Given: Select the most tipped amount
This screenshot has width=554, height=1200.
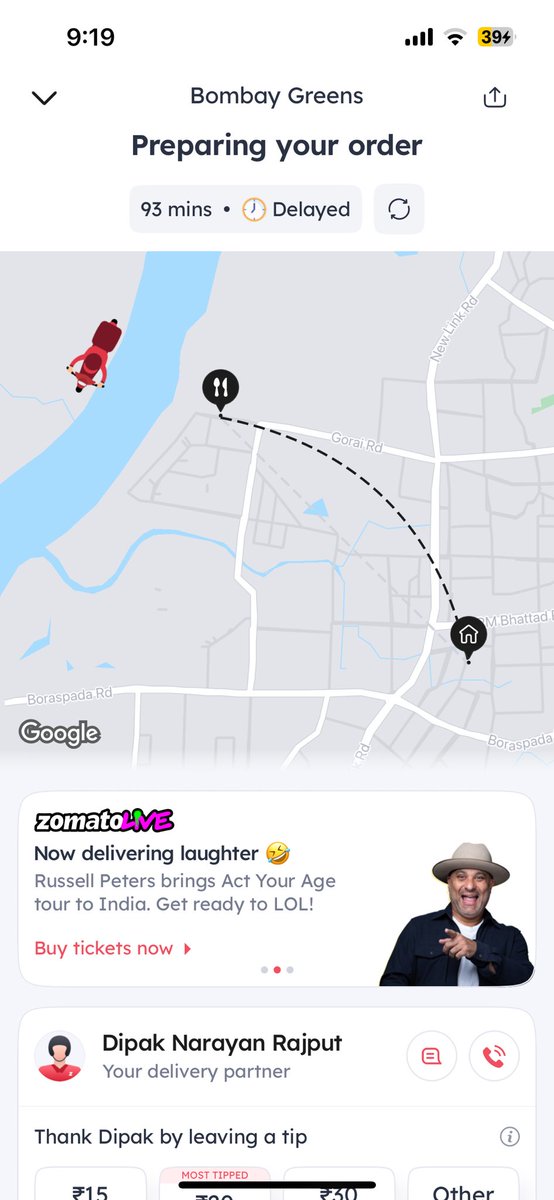Looking at the screenshot, I should [215, 1184].
